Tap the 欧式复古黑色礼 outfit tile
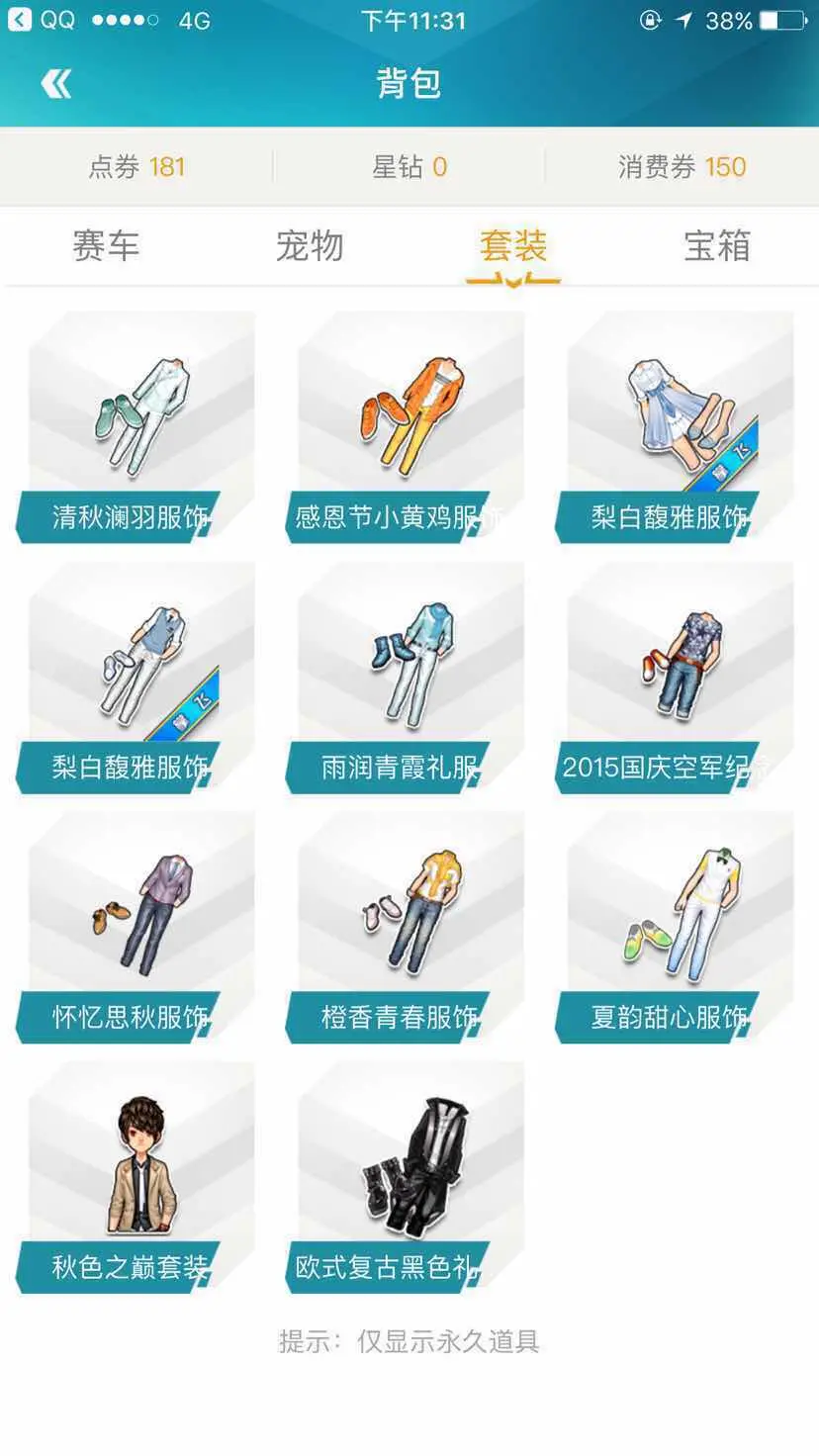The height and width of the screenshot is (1456, 819). point(405,1178)
